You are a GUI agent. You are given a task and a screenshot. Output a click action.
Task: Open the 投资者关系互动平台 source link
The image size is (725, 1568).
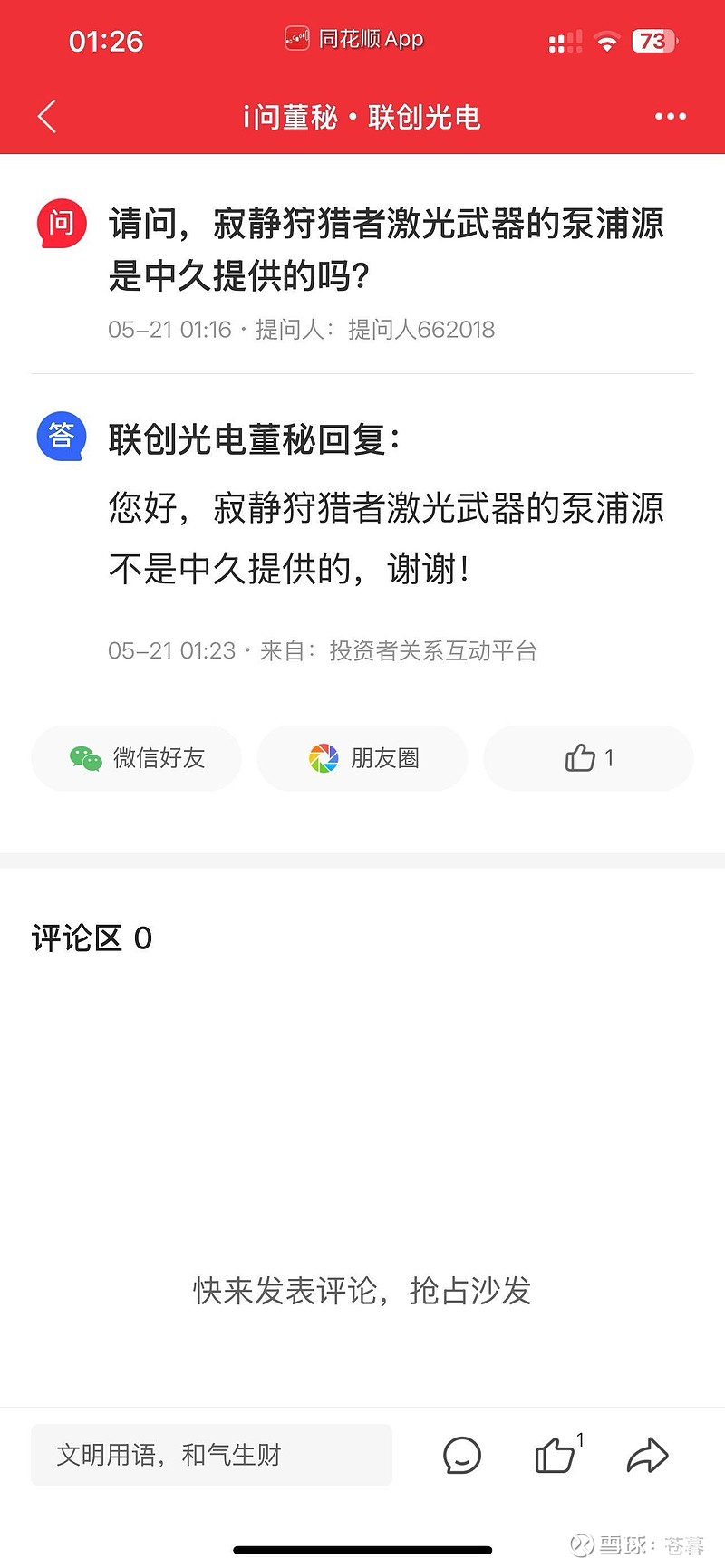point(433,651)
